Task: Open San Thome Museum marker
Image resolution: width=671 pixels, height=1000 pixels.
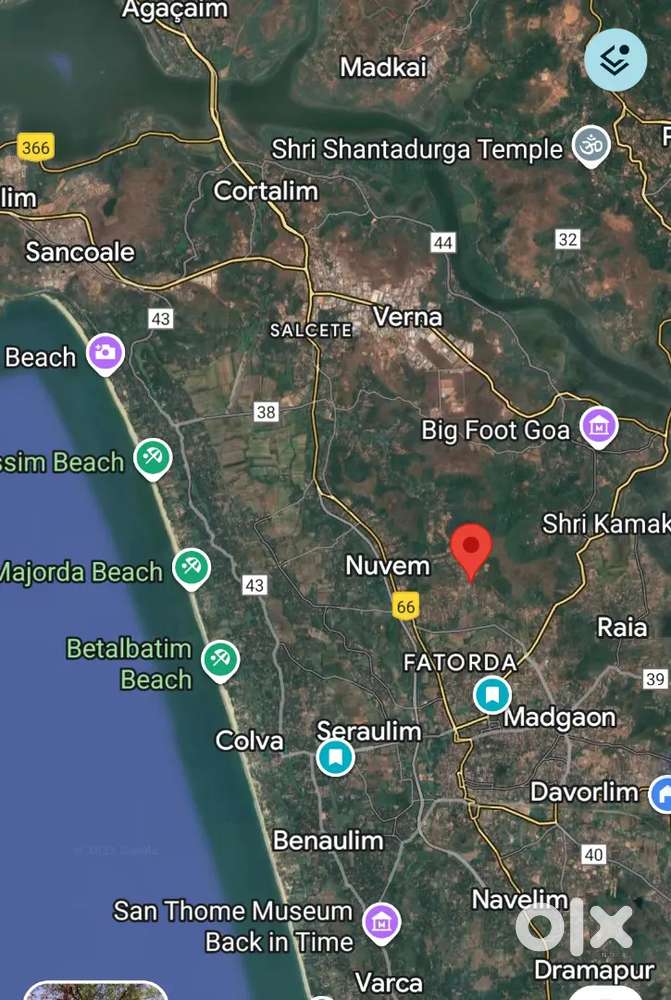Action: [381, 922]
